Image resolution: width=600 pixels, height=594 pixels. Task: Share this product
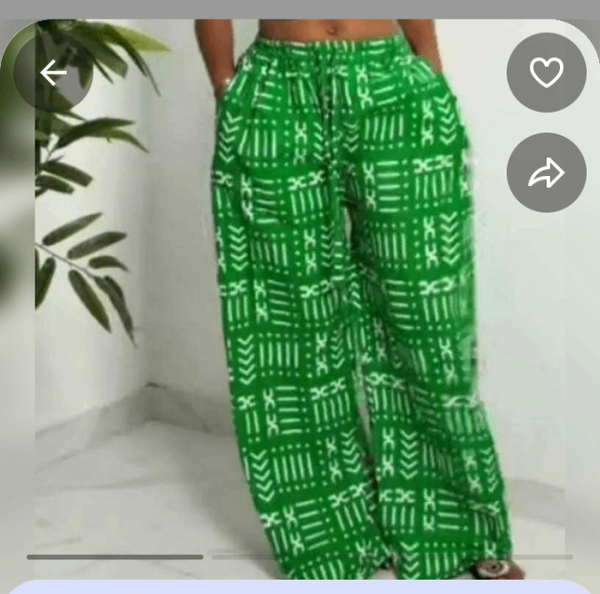coord(546,173)
